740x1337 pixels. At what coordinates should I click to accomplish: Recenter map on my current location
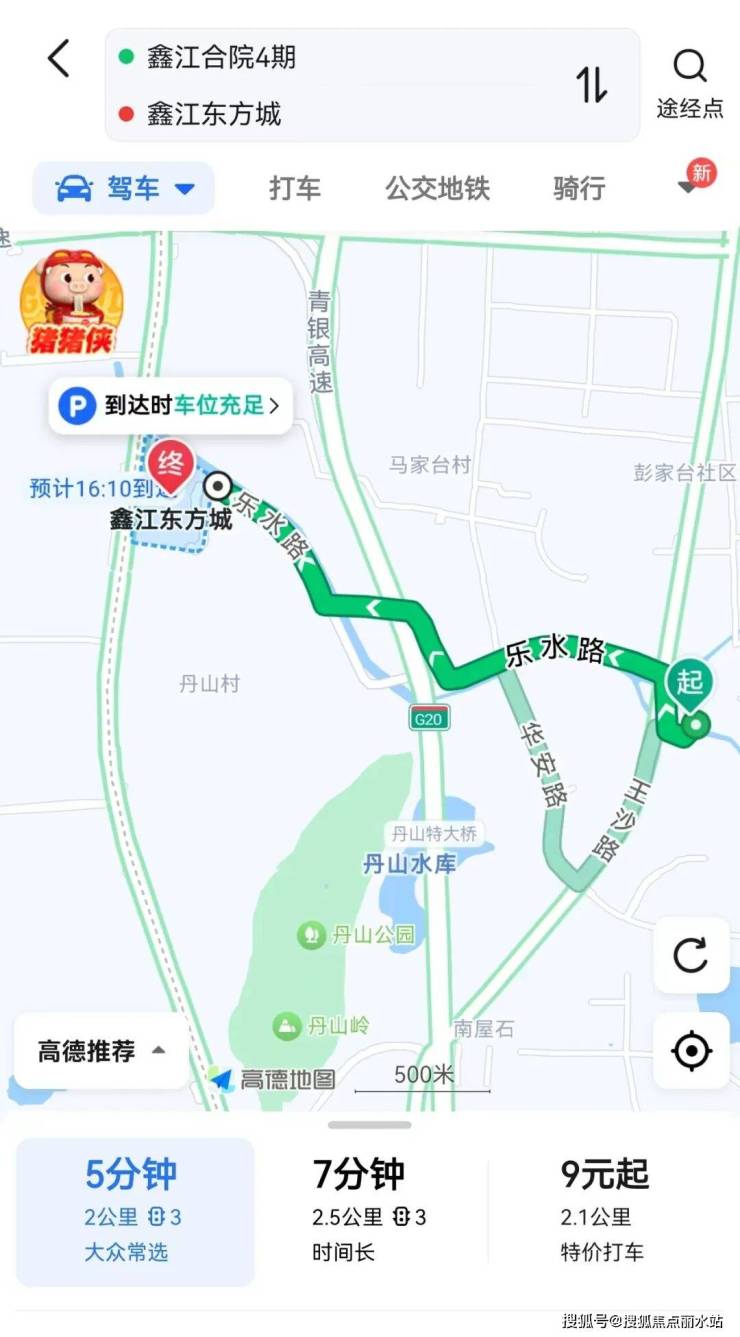[x=690, y=1051]
